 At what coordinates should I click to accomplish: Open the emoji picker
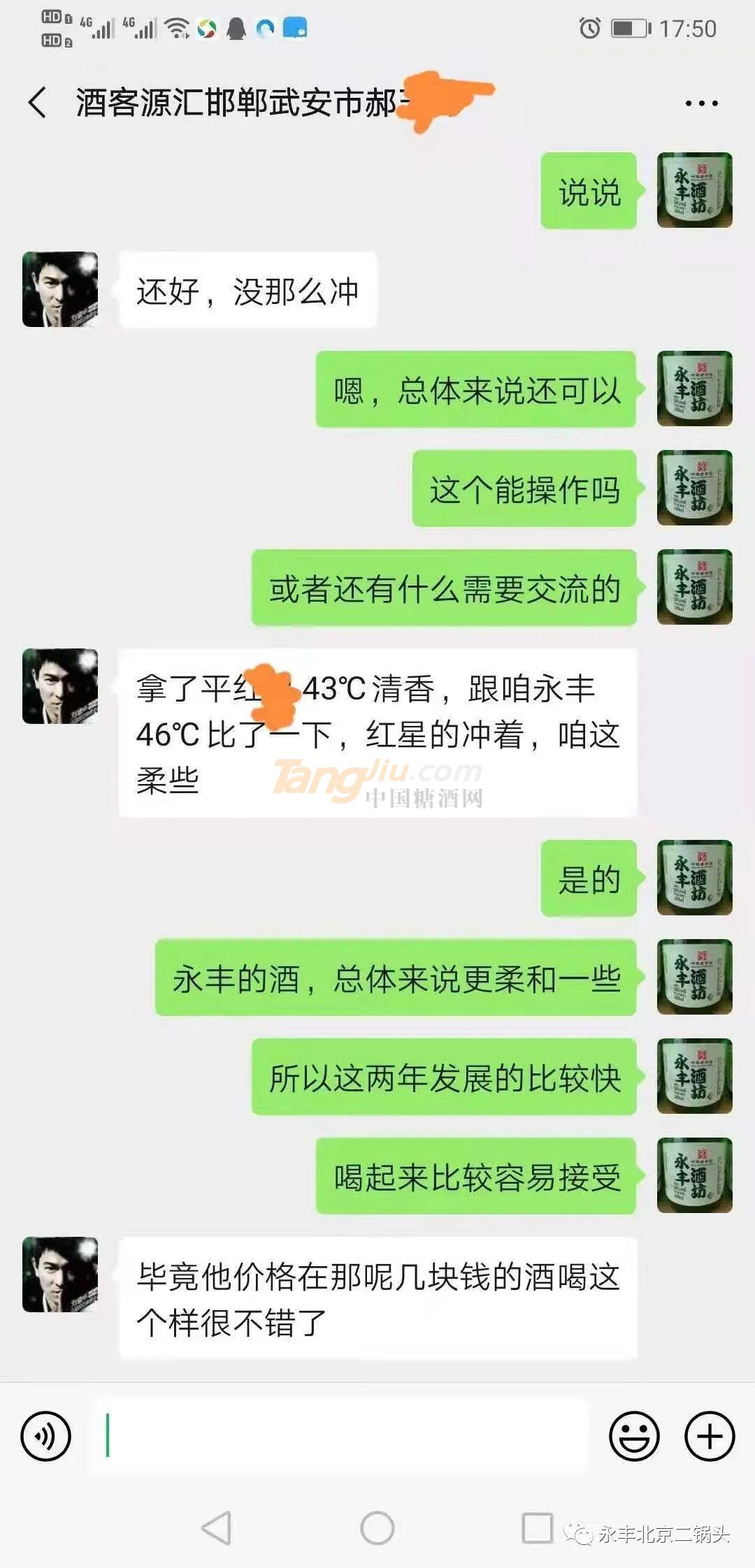click(634, 1437)
